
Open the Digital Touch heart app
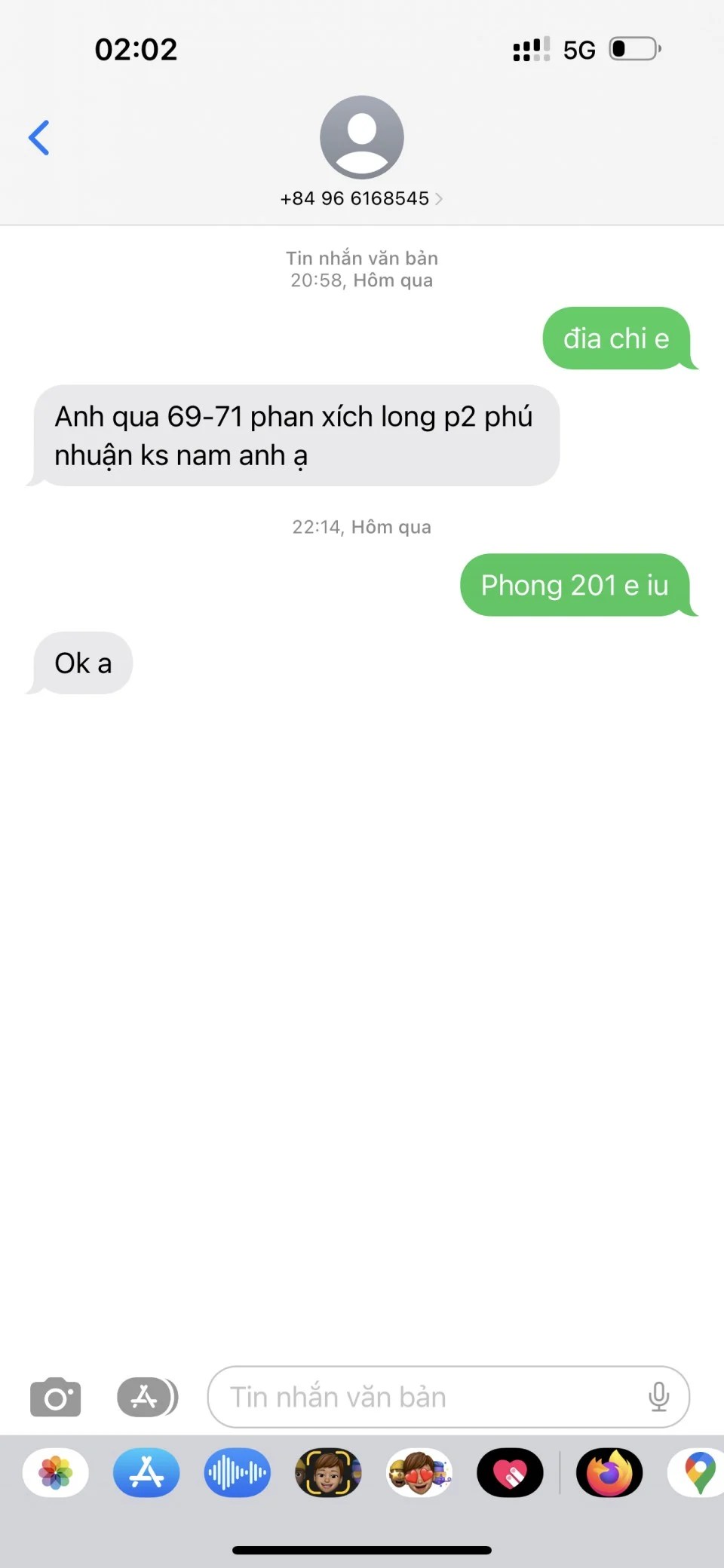pos(510,1472)
